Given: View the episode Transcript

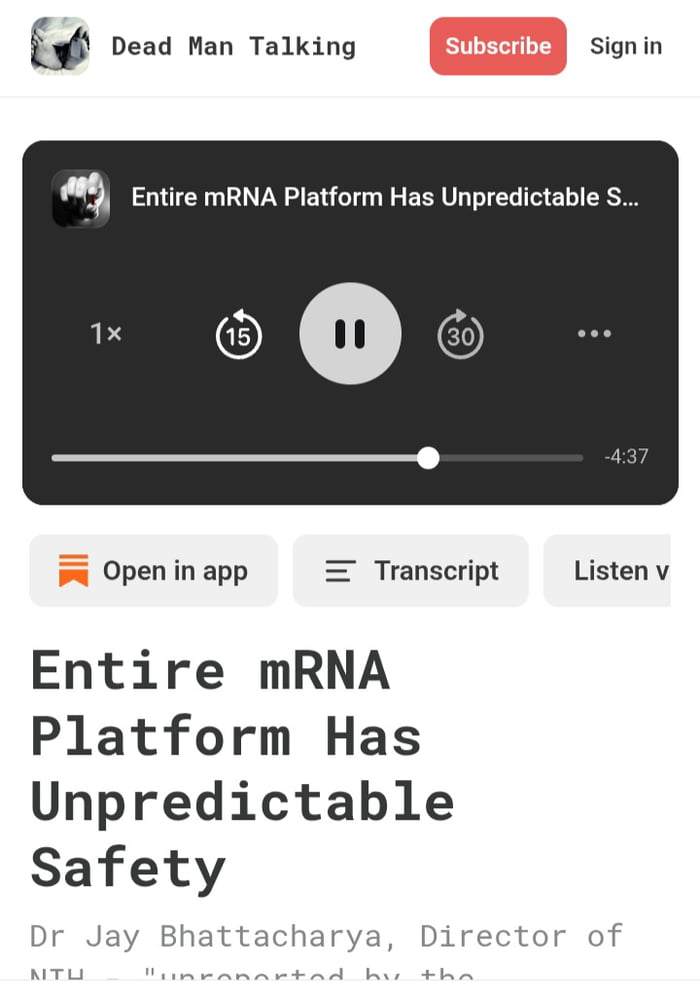Looking at the screenshot, I should pyautogui.click(x=410, y=571).
